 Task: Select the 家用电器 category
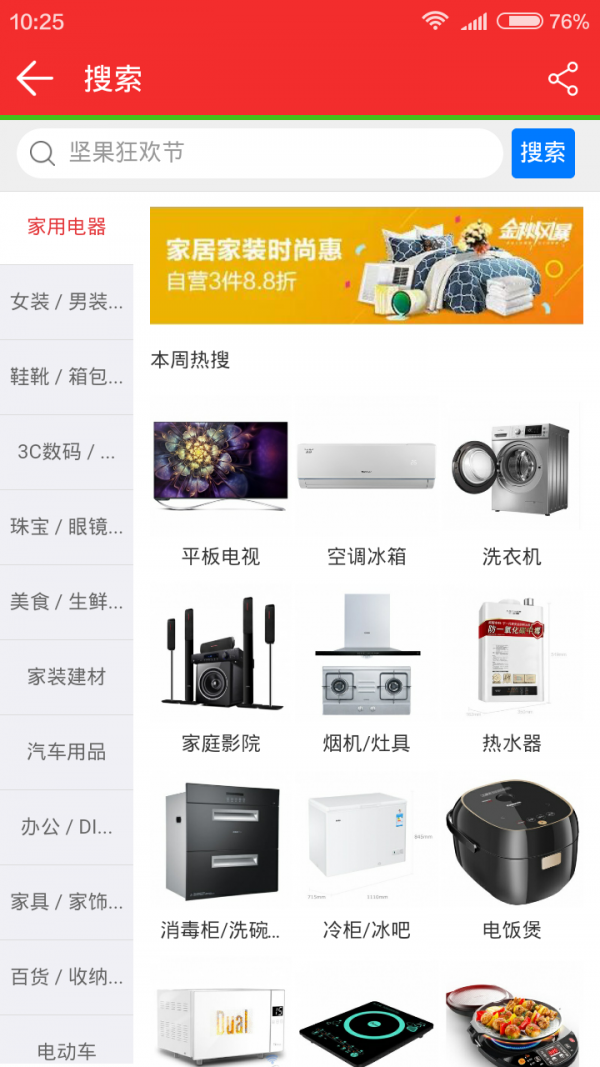pos(66,227)
